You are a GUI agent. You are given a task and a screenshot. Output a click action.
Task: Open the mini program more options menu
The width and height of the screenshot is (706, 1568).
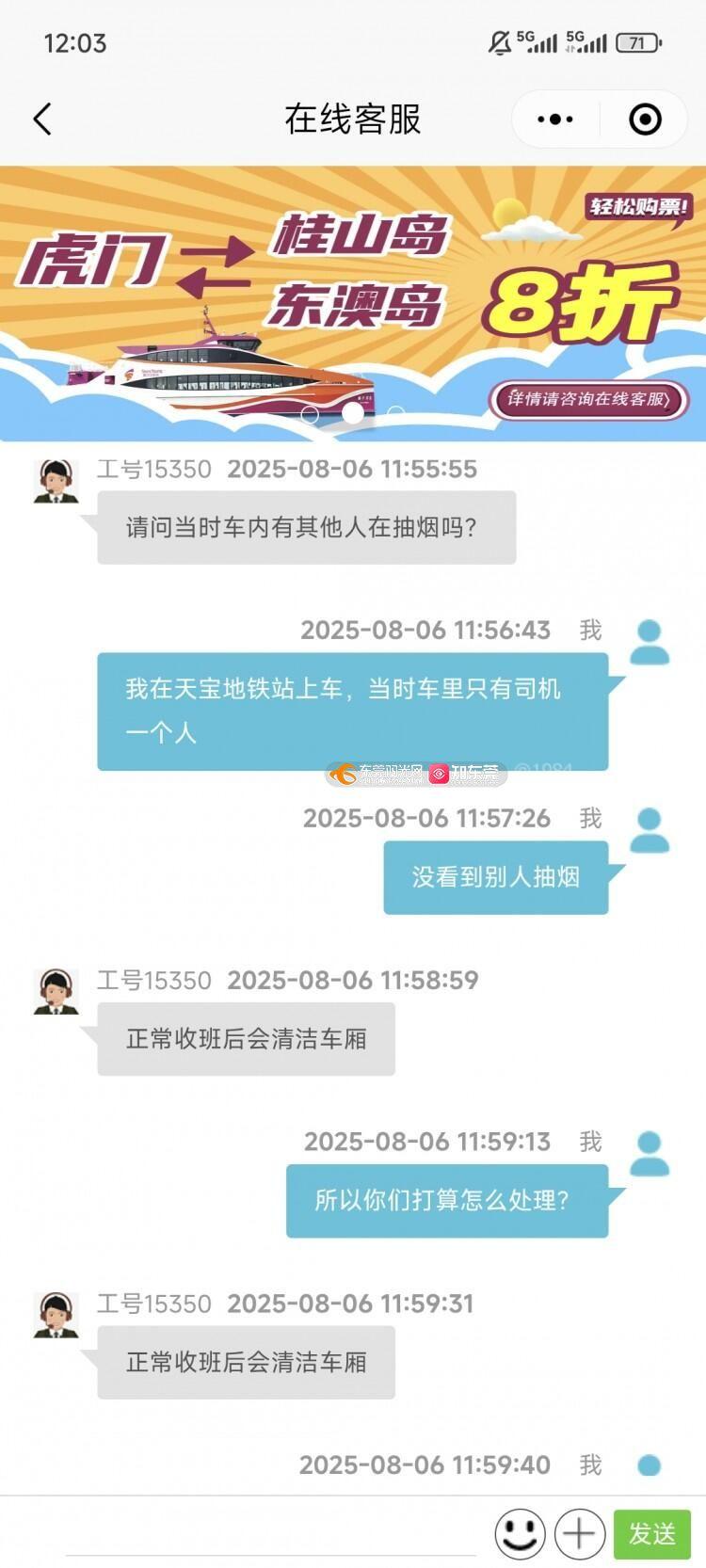[555, 120]
